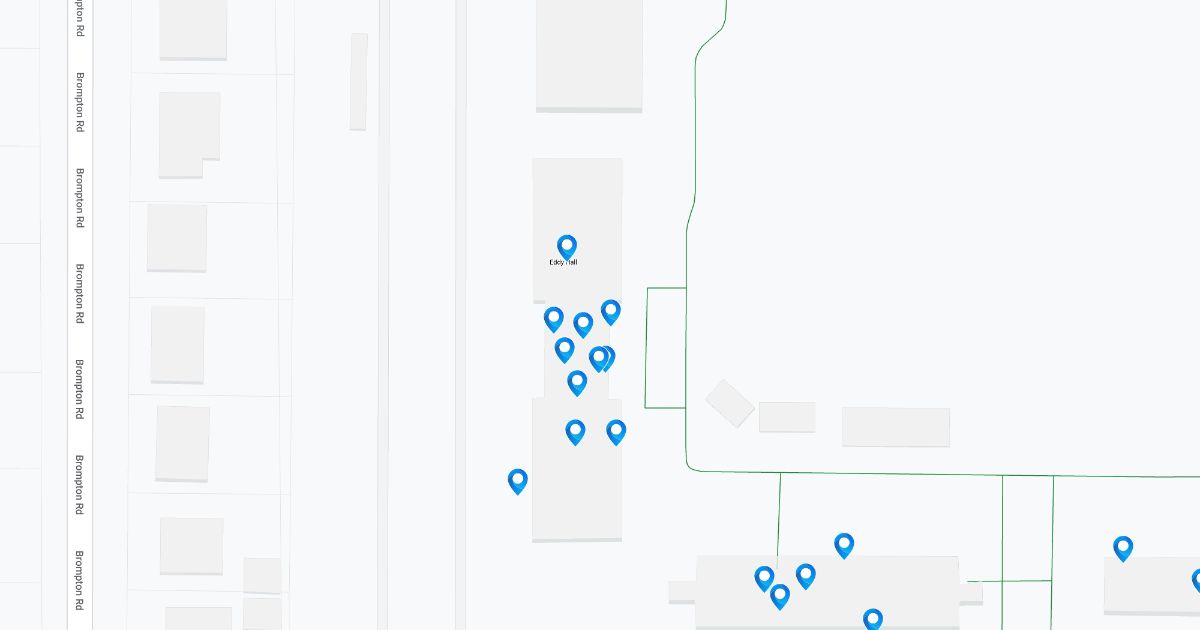Select the Eddy Hall map pin
Image resolution: width=1200 pixels, height=630 pixels.
pos(566,246)
